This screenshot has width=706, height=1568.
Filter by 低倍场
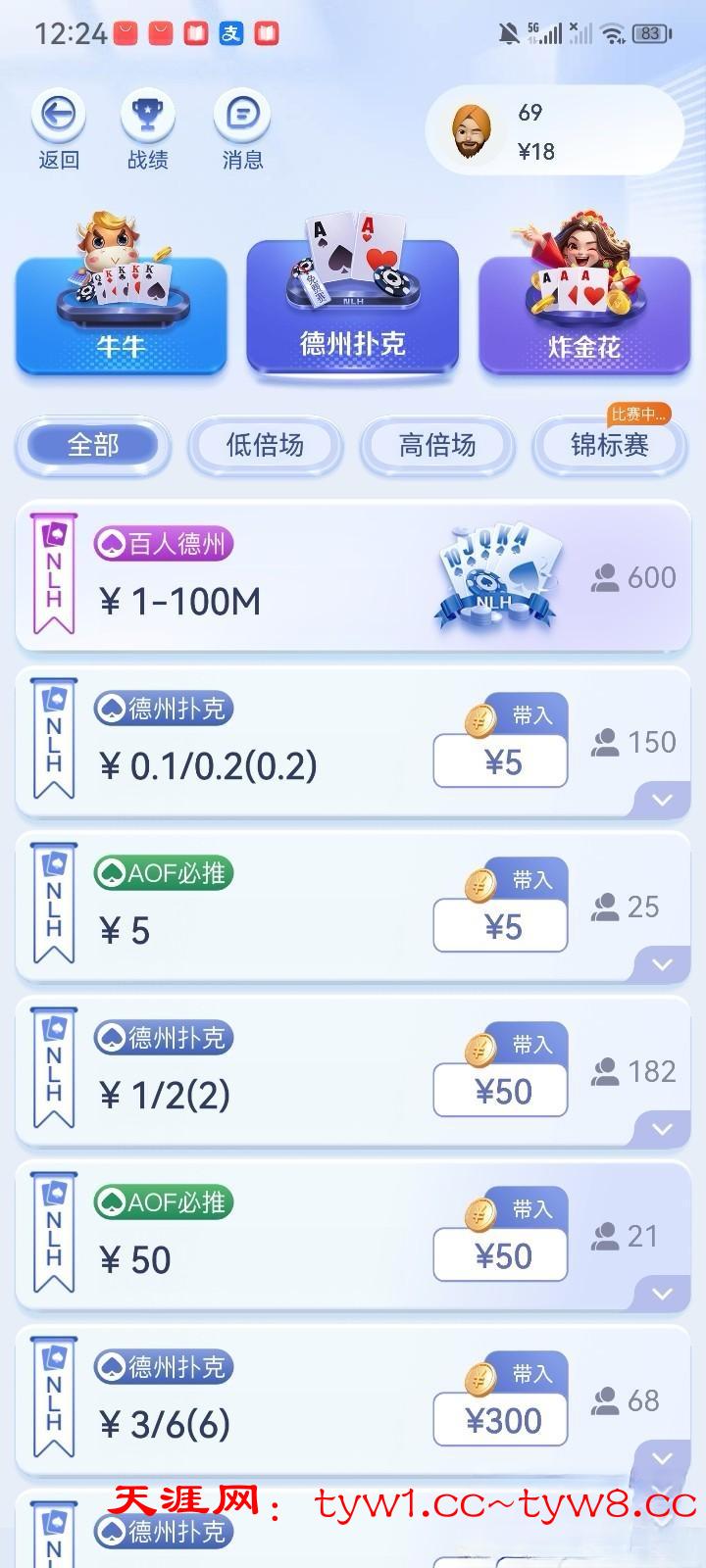click(x=265, y=446)
